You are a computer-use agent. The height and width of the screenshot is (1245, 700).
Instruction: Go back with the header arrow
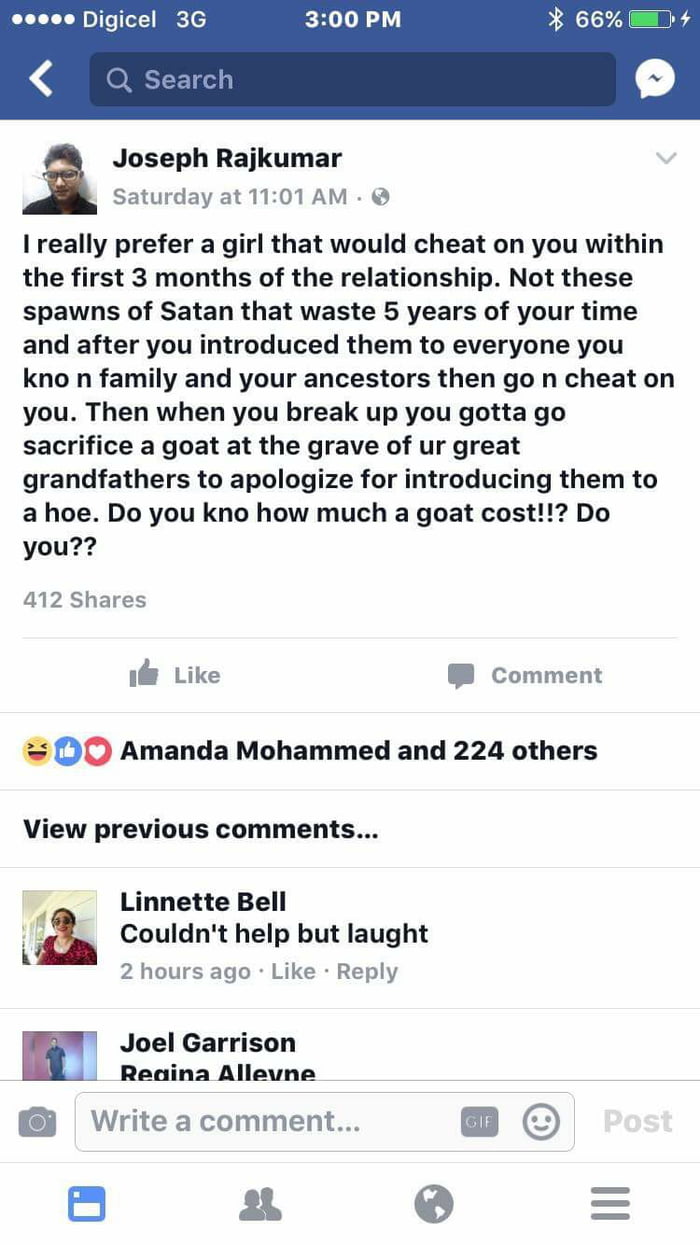(40, 78)
